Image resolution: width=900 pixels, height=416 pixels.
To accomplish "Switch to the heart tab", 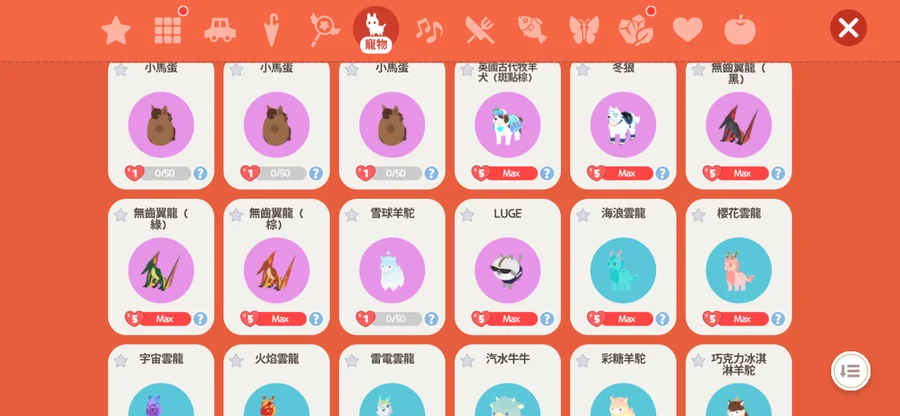I will click(688, 30).
